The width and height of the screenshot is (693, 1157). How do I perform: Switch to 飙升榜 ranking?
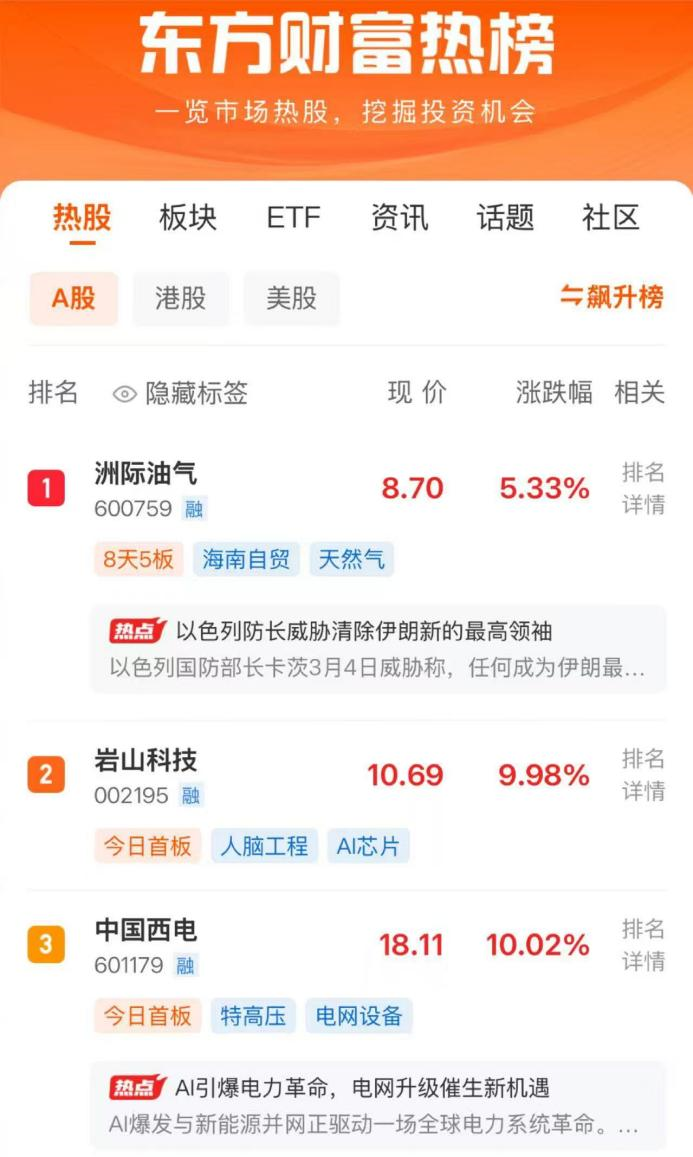click(x=611, y=297)
